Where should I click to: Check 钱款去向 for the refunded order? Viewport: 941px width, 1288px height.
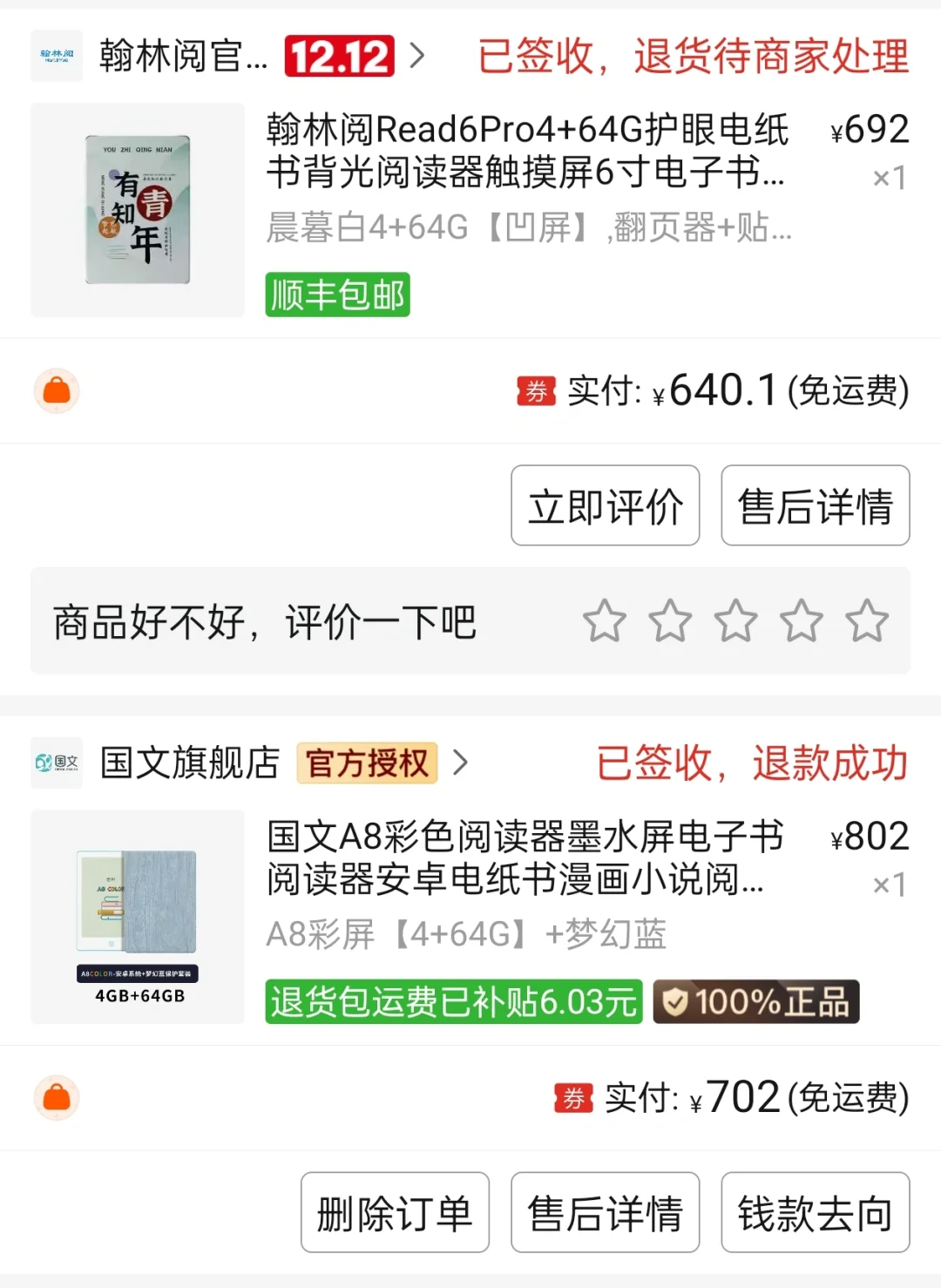(x=815, y=1212)
